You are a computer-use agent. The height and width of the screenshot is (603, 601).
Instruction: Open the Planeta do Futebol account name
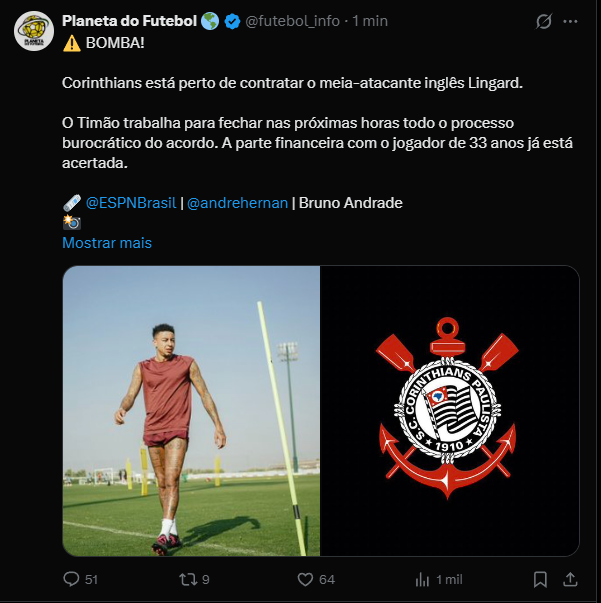pos(130,20)
